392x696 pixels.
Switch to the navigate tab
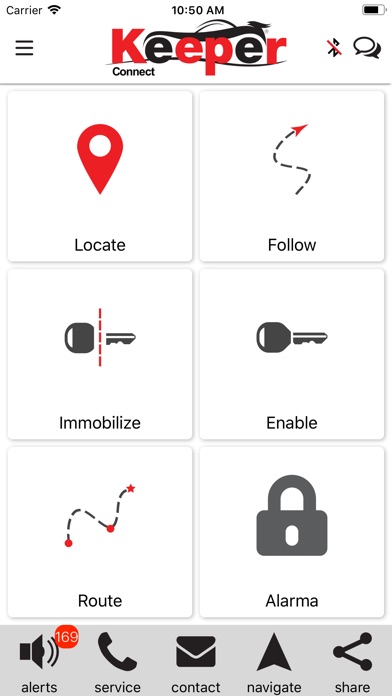coord(274,662)
